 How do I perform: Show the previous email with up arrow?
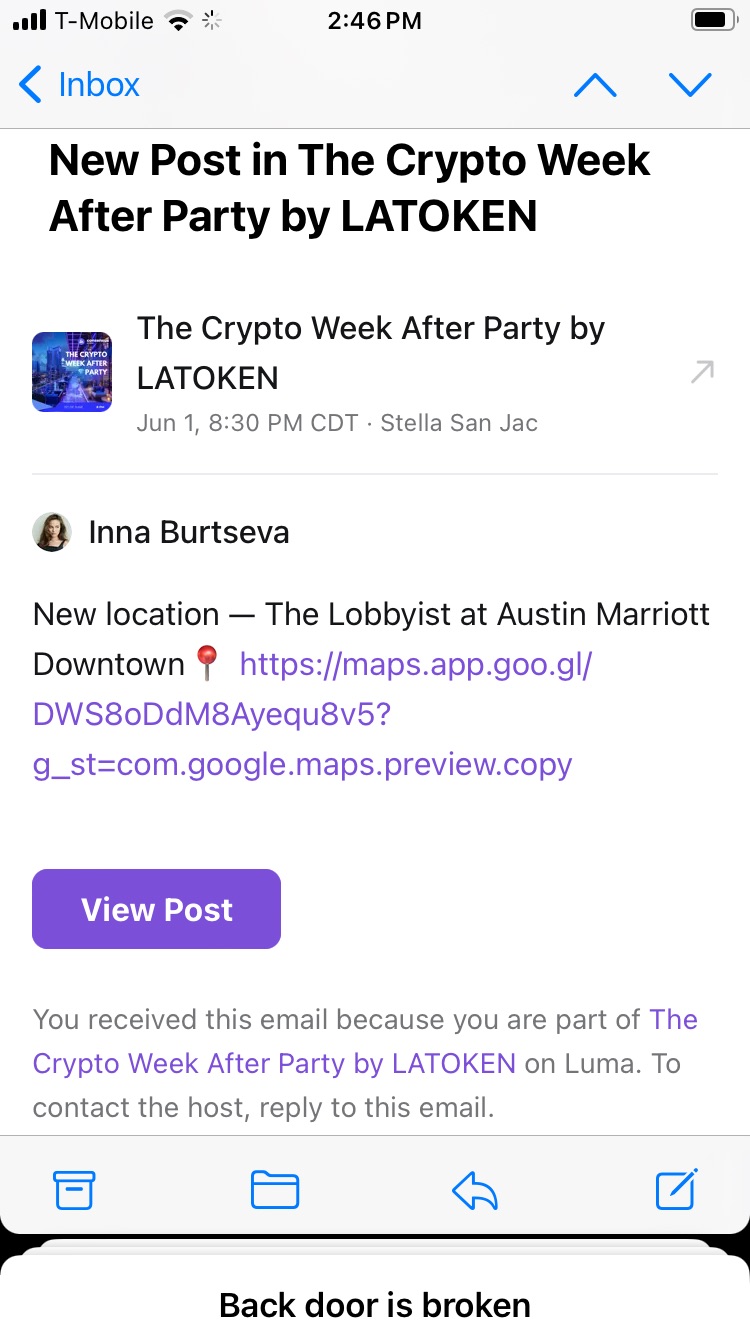coord(595,85)
